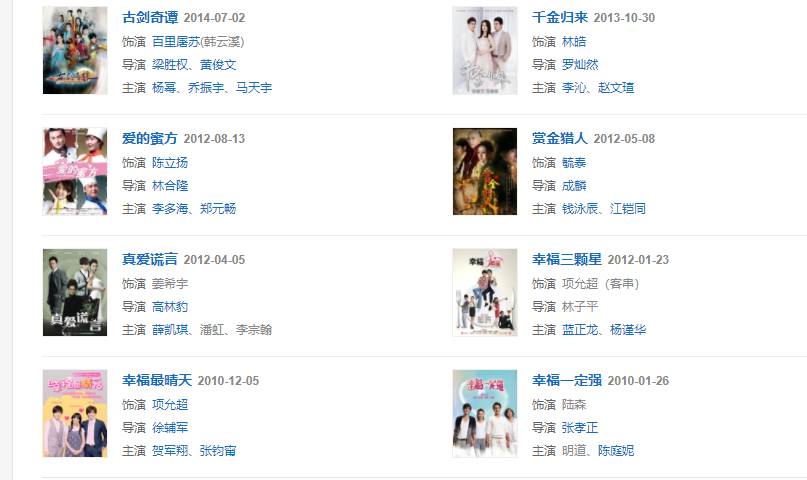
Task: Open director 徐辅军 link
Action: tap(170, 428)
